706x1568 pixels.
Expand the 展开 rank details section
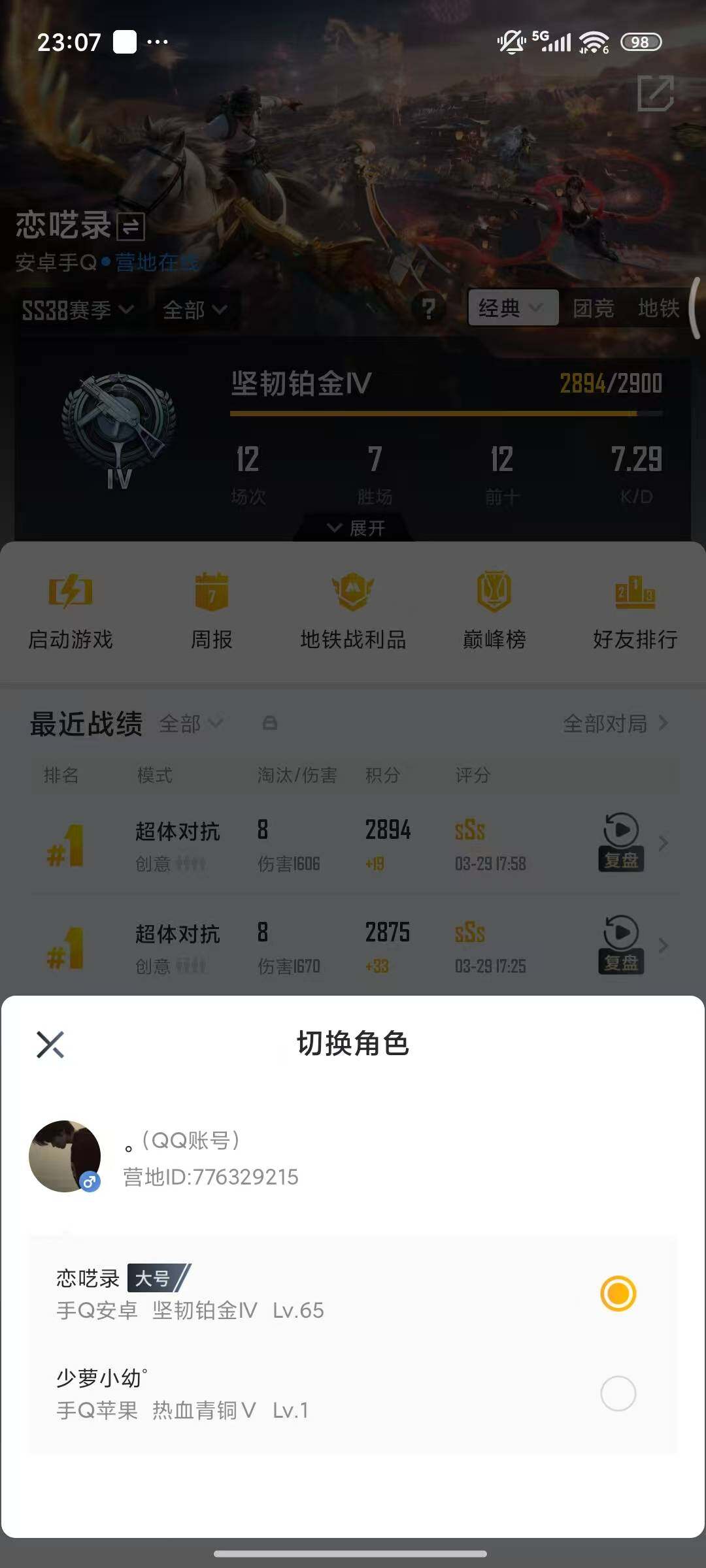[354, 527]
